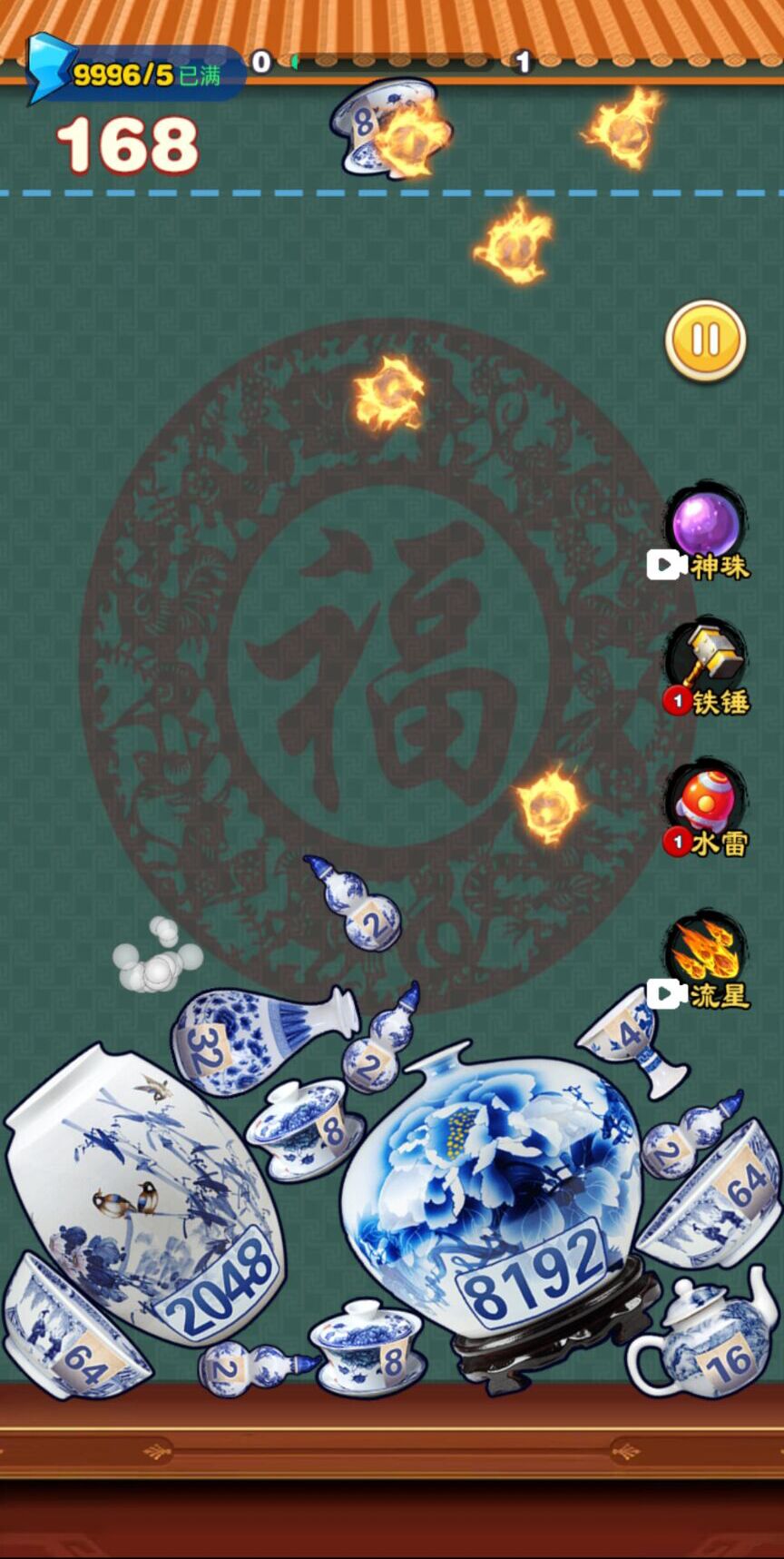
Task: Pause the game
Action: 705,340
